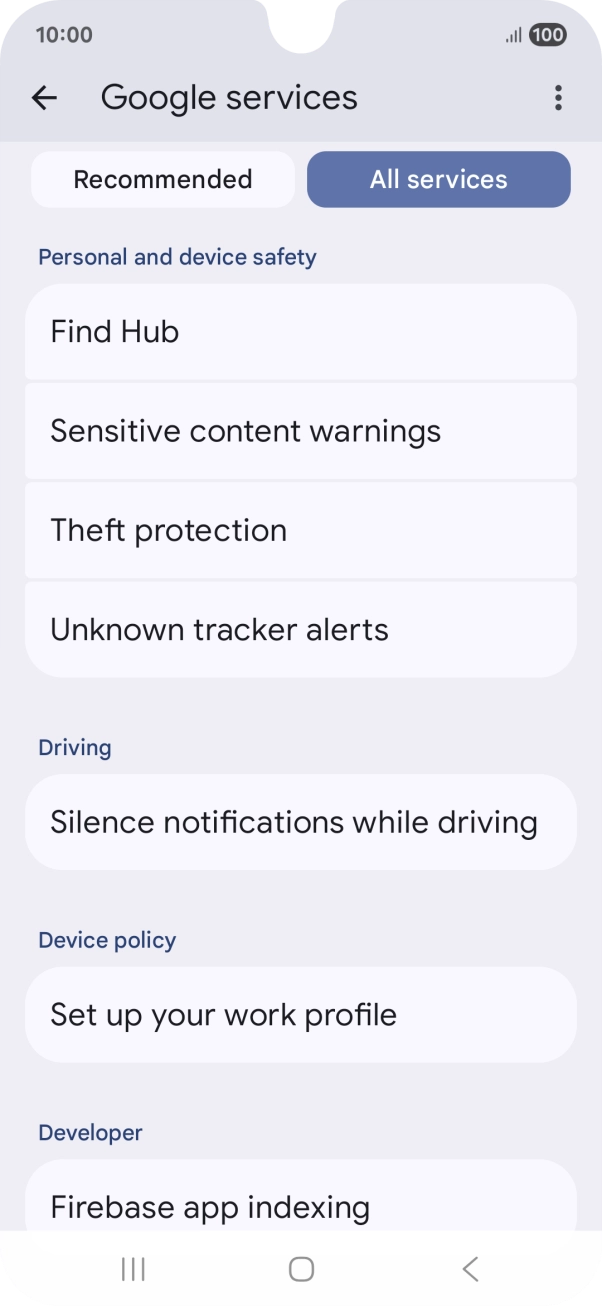Open Sensitive content warnings
Screen dimensions: 602x1306
300,431
